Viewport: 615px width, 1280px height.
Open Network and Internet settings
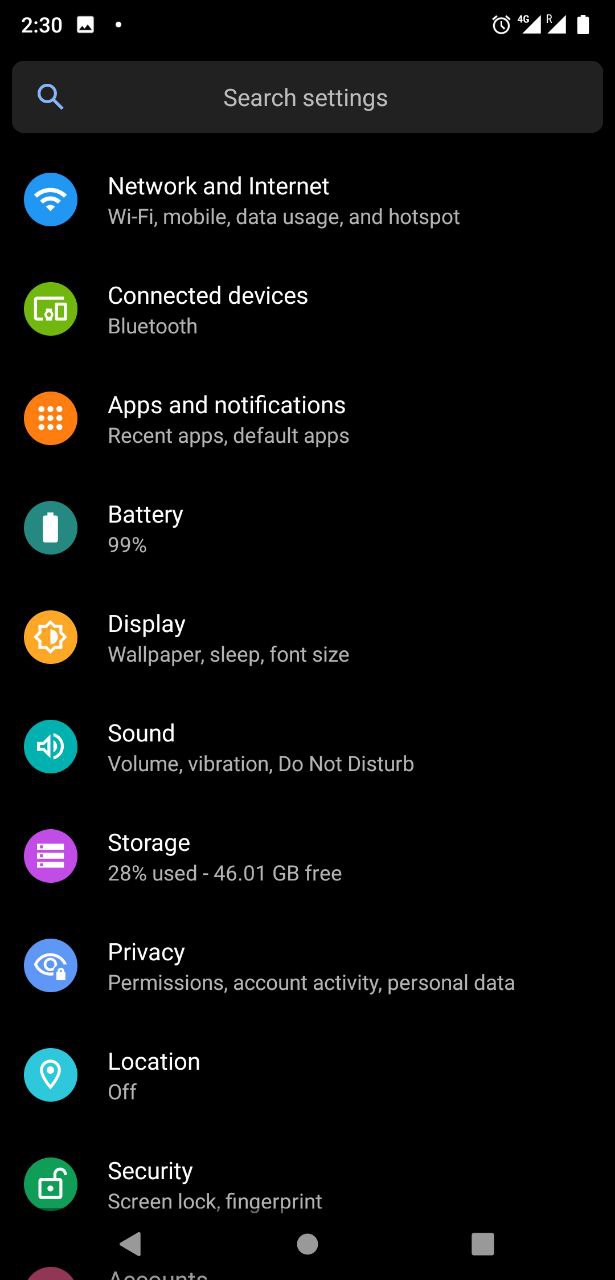tap(307, 200)
